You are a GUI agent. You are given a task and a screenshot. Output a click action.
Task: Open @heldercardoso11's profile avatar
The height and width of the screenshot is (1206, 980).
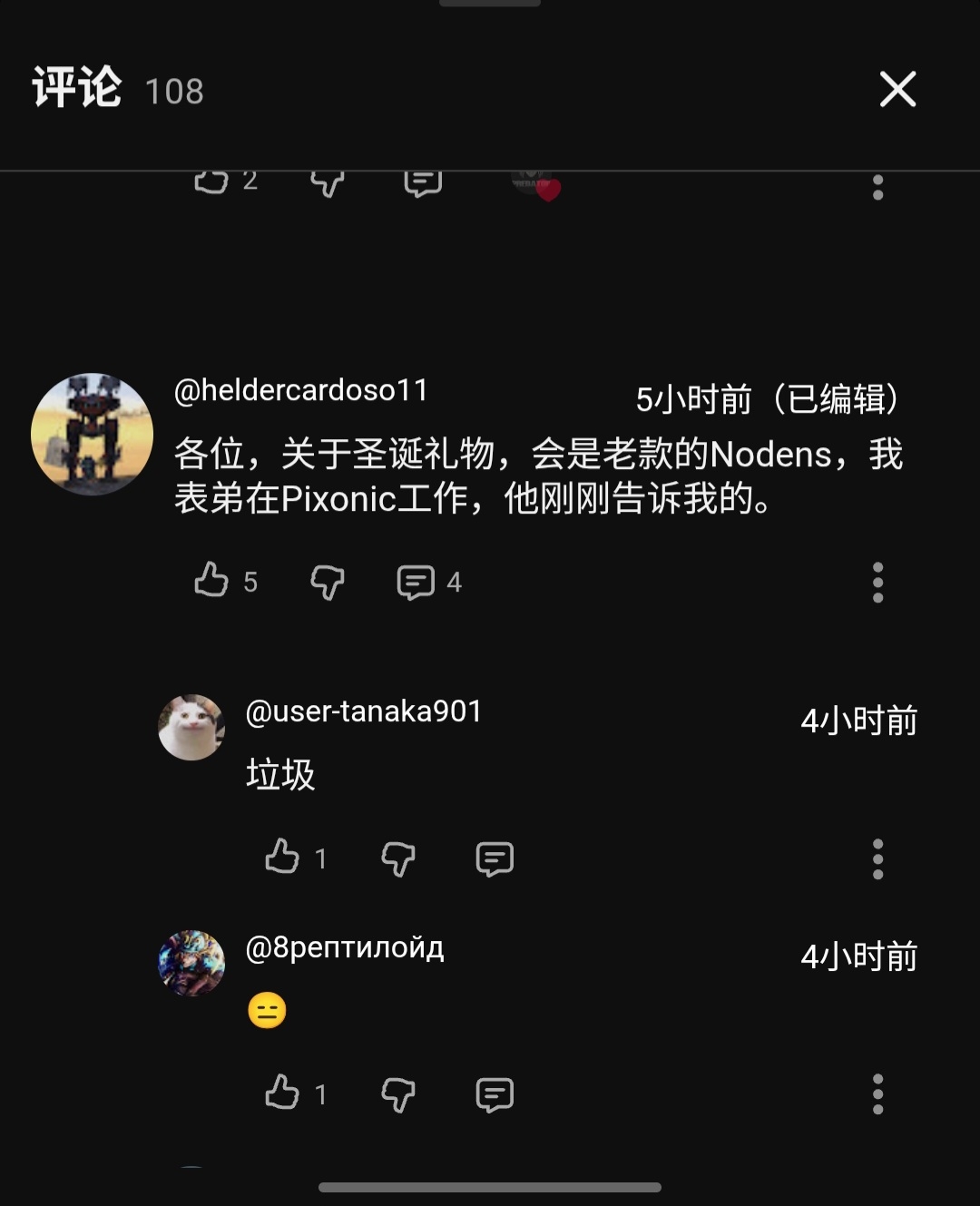click(92, 434)
